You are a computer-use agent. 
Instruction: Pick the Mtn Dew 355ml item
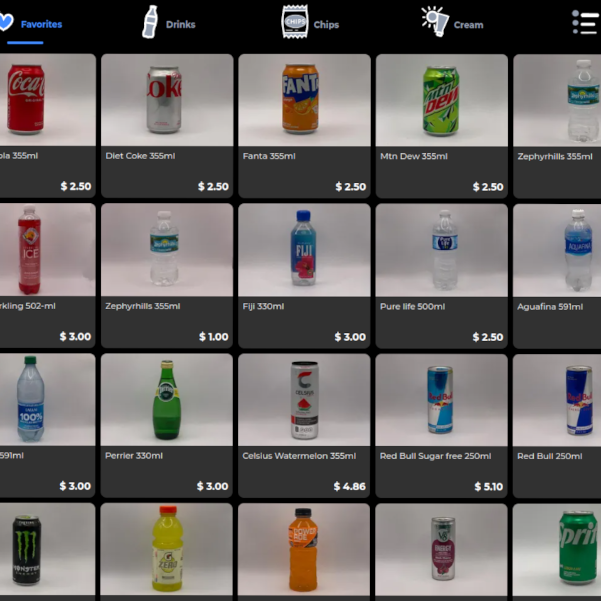[441, 126]
